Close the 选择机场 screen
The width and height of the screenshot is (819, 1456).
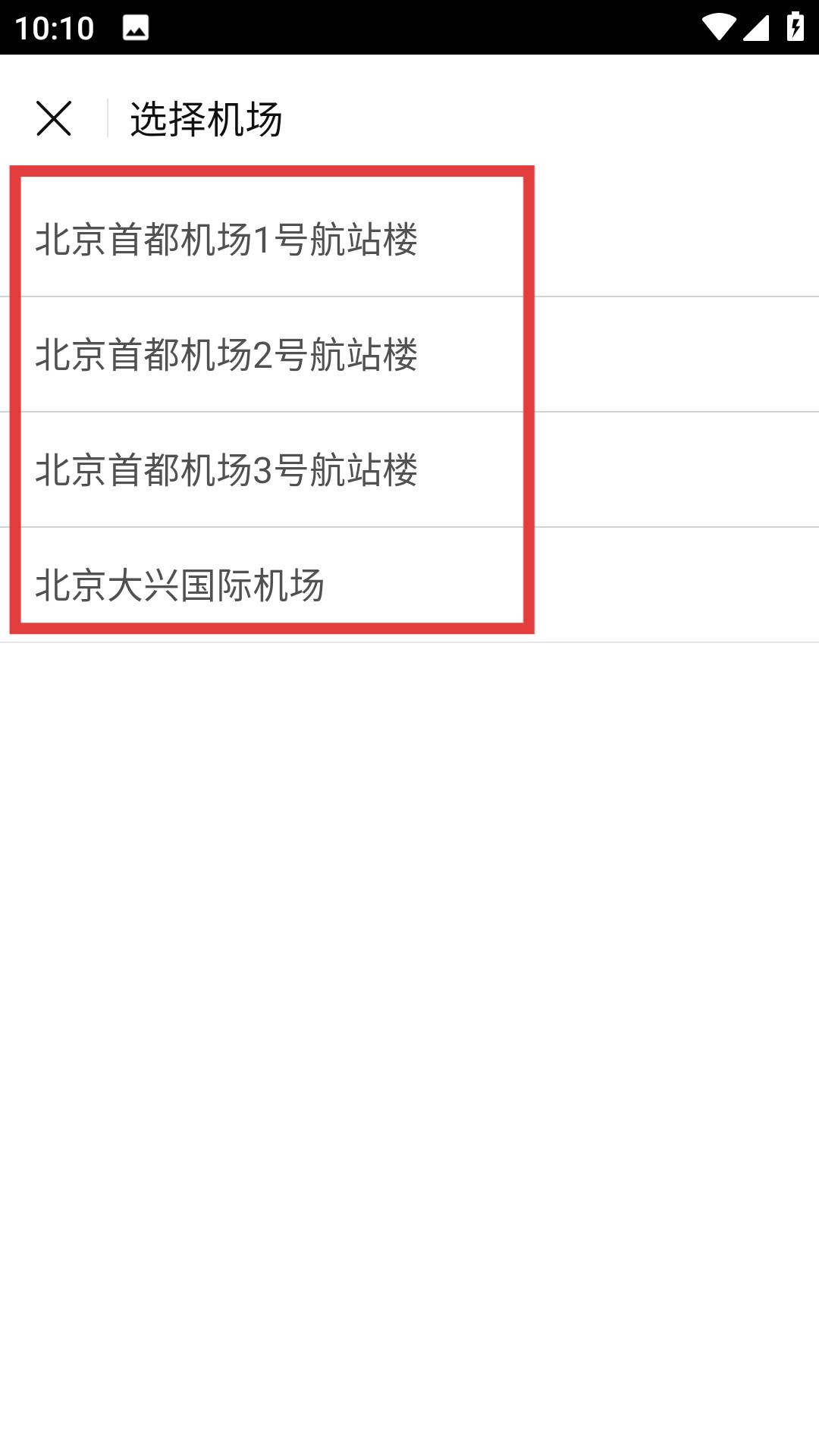pos(54,119)
